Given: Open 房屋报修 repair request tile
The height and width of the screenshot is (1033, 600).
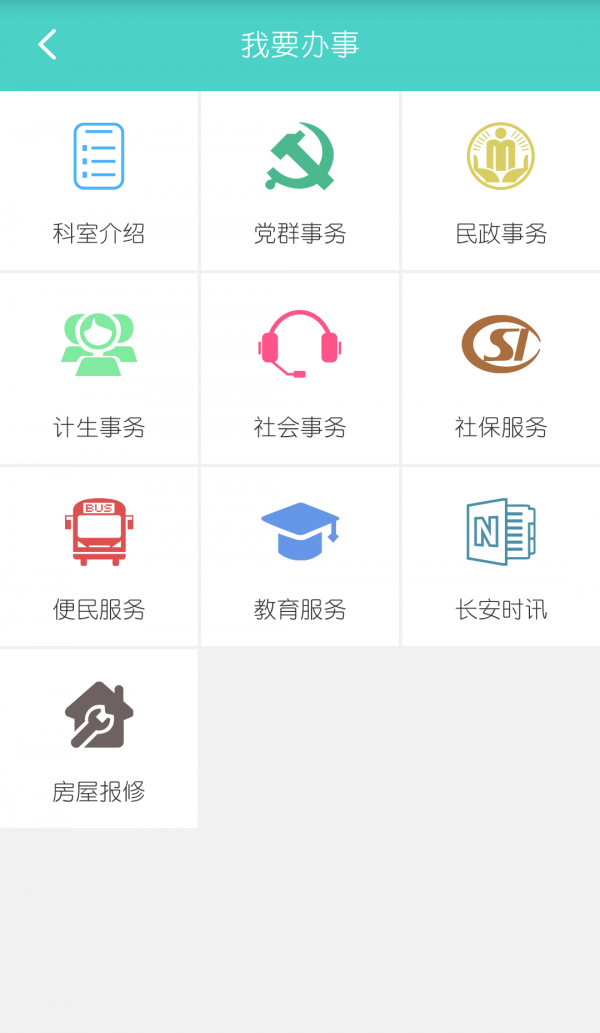Looking at the screenshot, I should coord(99,739).
